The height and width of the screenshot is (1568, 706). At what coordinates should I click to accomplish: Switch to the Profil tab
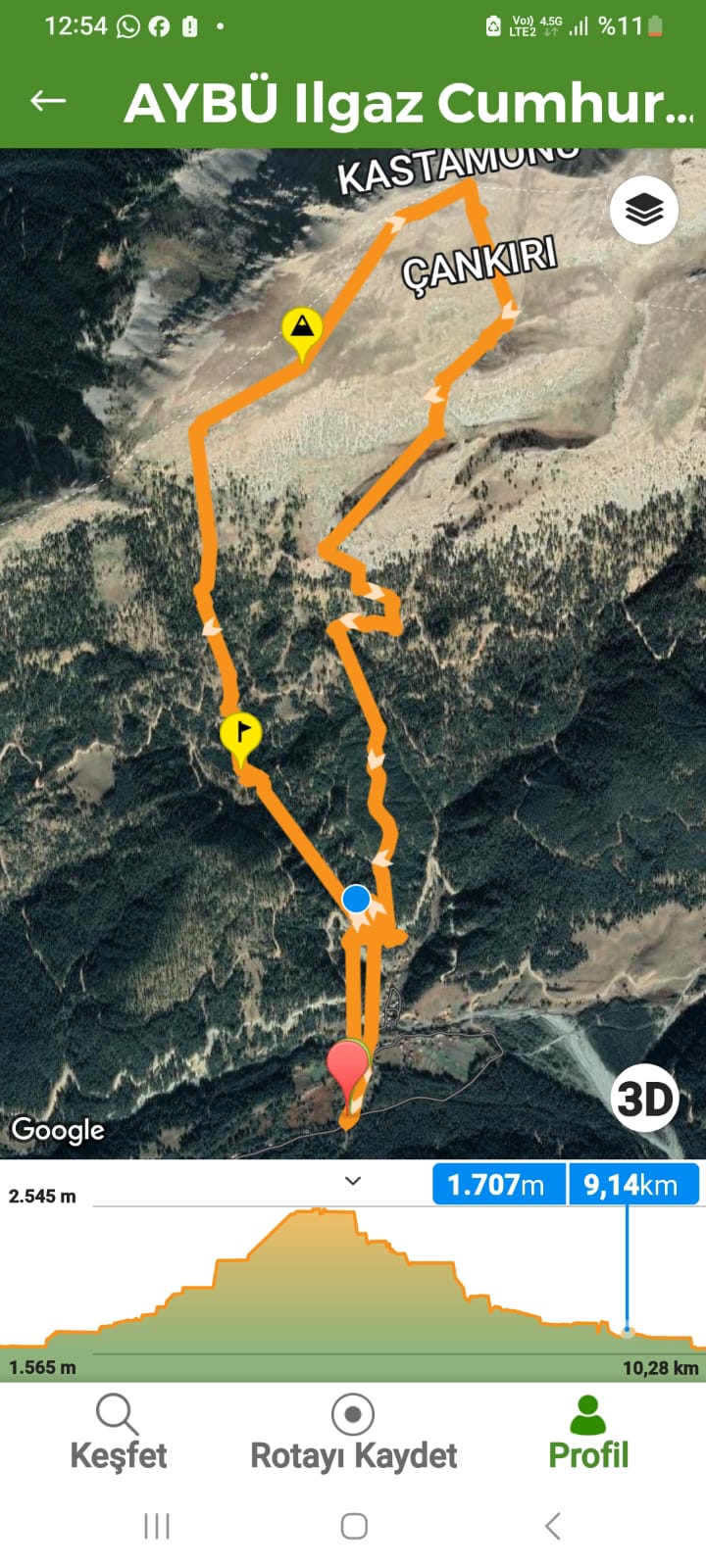(588, 1433)
